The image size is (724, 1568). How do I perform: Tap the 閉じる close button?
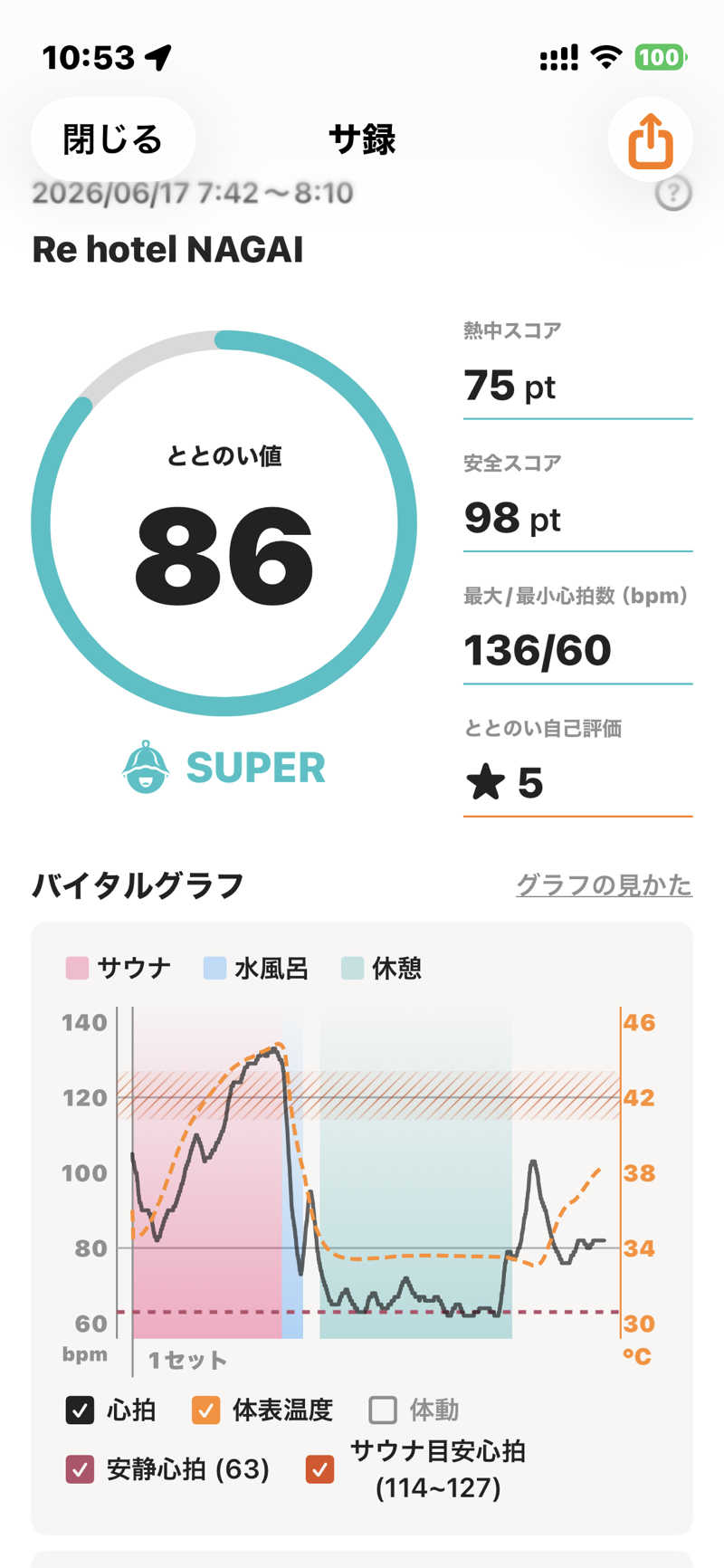tap(113, 139)
